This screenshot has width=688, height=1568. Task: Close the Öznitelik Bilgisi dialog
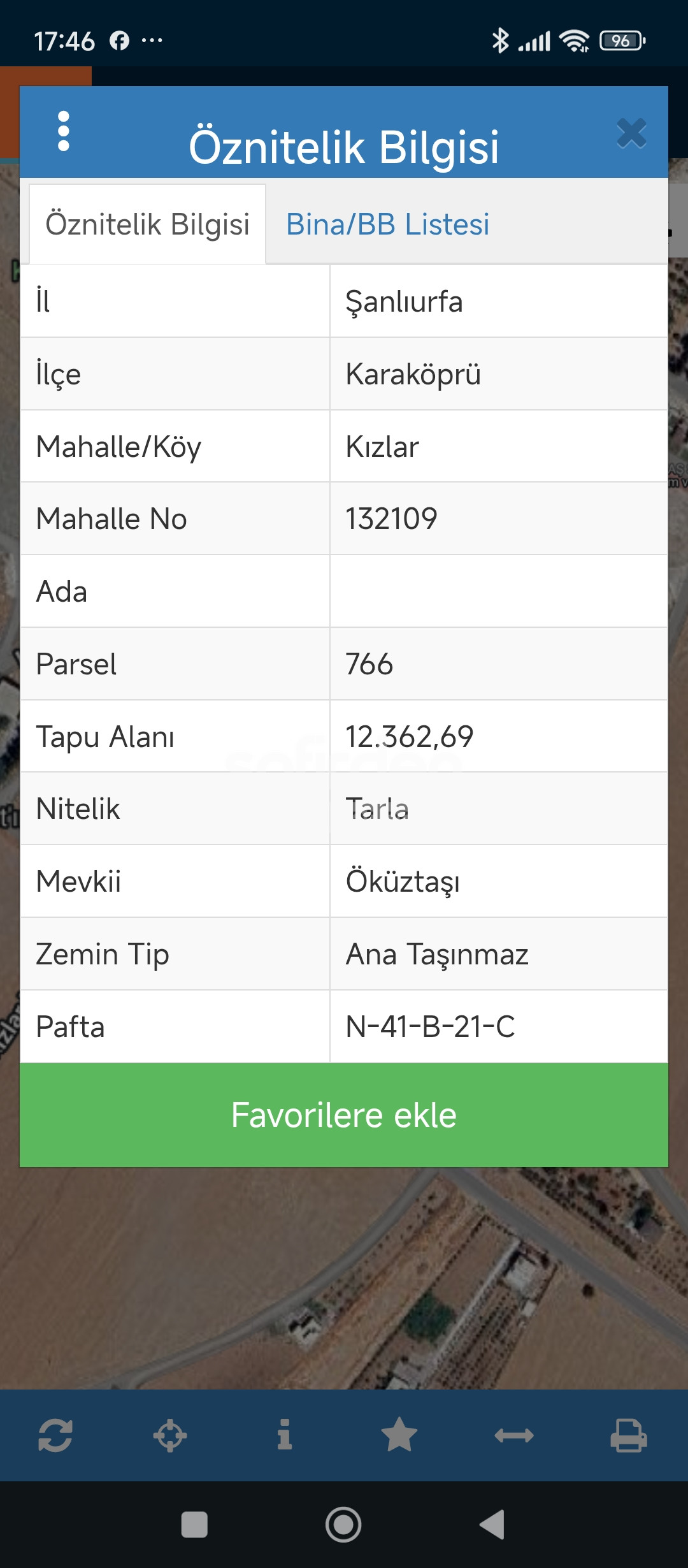pos(631,133)
